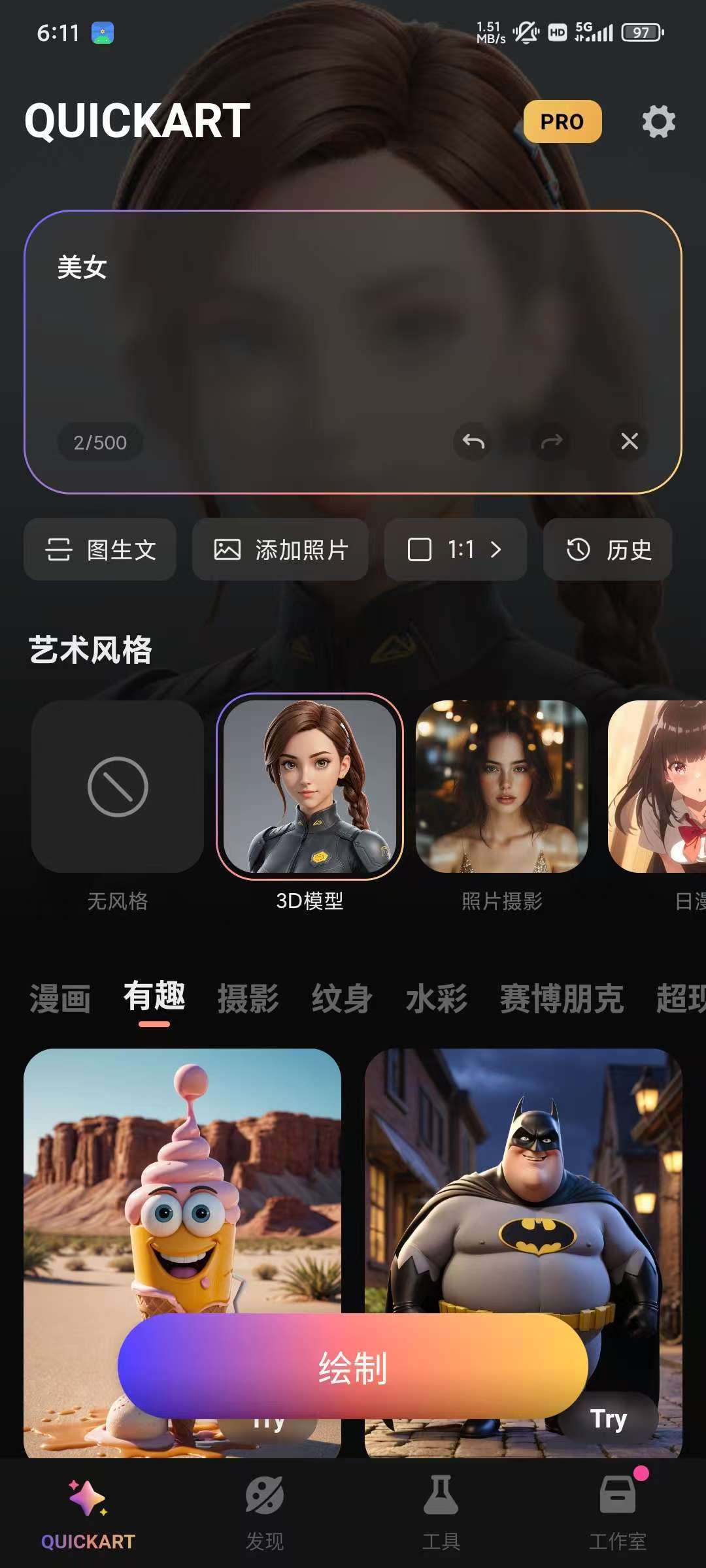Focus the prompt field containing 美女

(353, 351)
